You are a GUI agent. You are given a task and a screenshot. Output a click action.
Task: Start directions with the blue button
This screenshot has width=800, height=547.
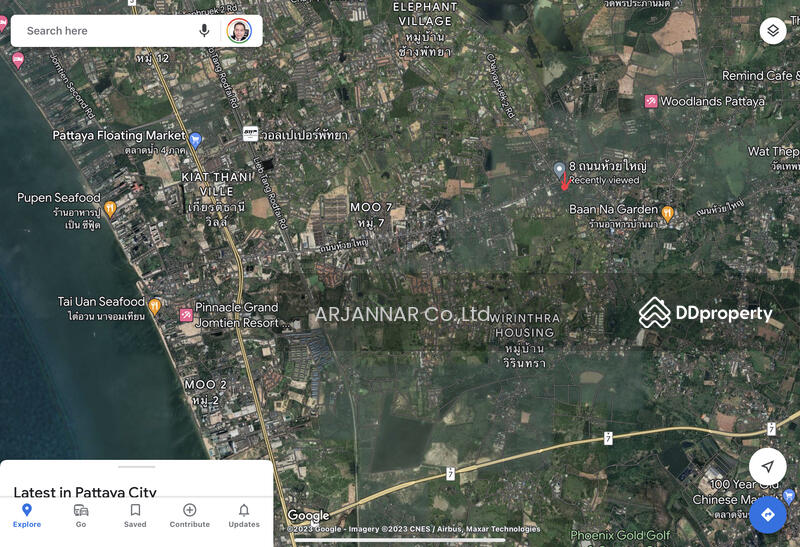click(767, 515)
